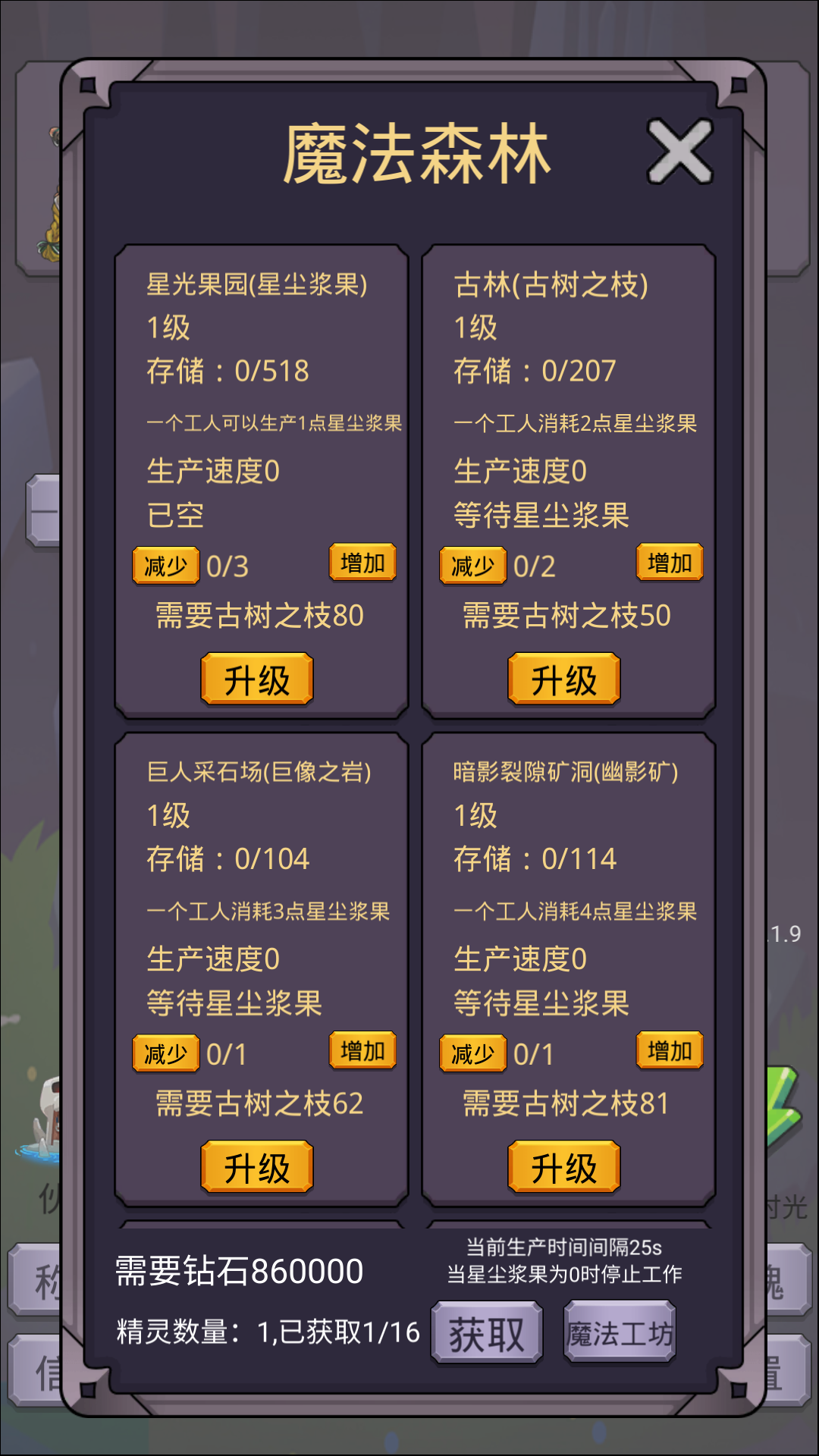
Task: Increase workers in 暗影裂隙矿洞 with 增加
Action: [x=669, y=1051]
